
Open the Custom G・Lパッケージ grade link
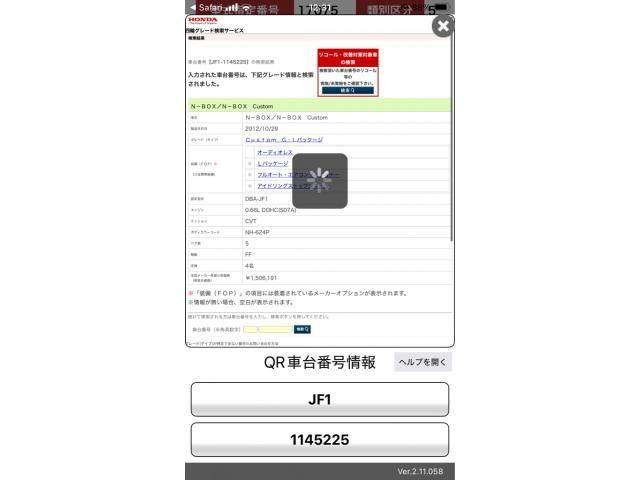tap(284, 140)
